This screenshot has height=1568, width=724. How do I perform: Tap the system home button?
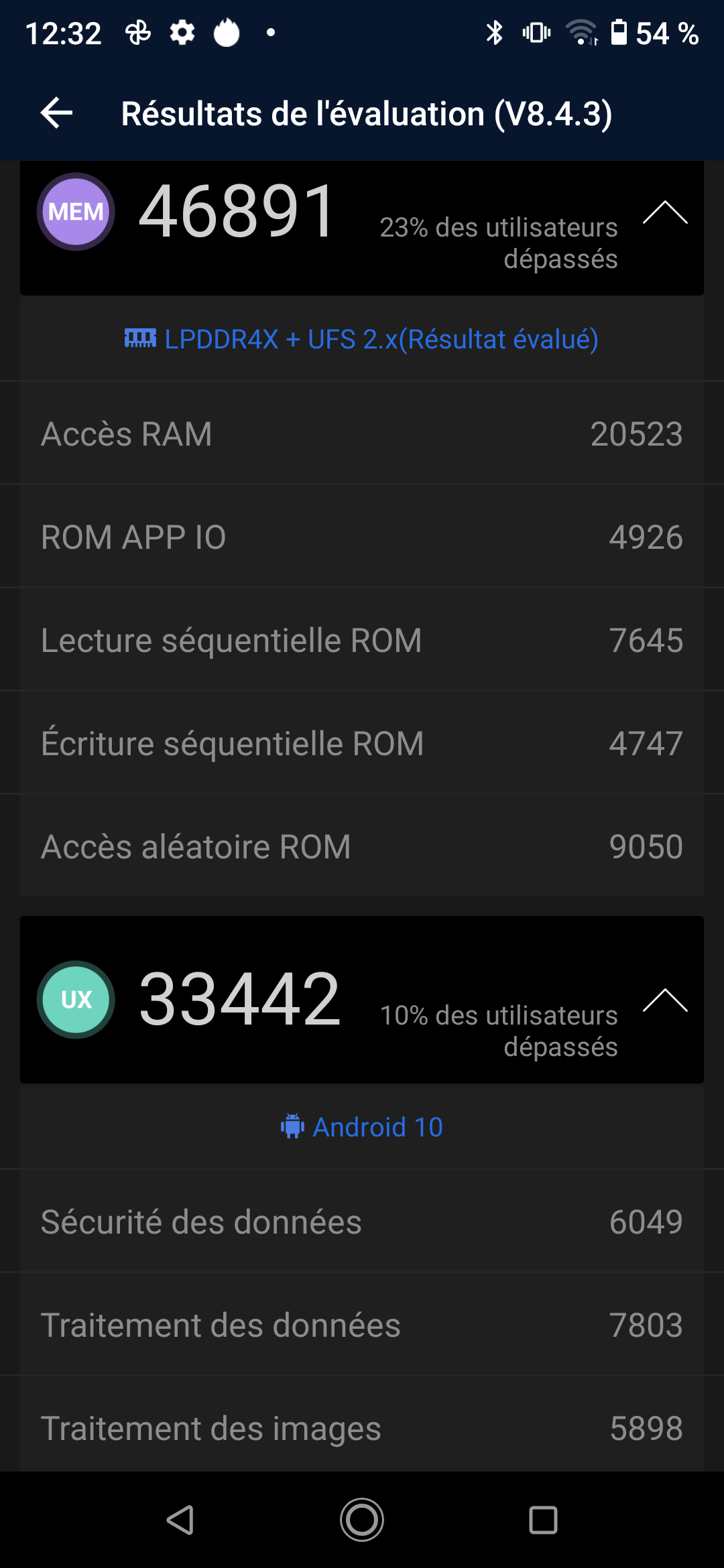(x=362, y=1520)
